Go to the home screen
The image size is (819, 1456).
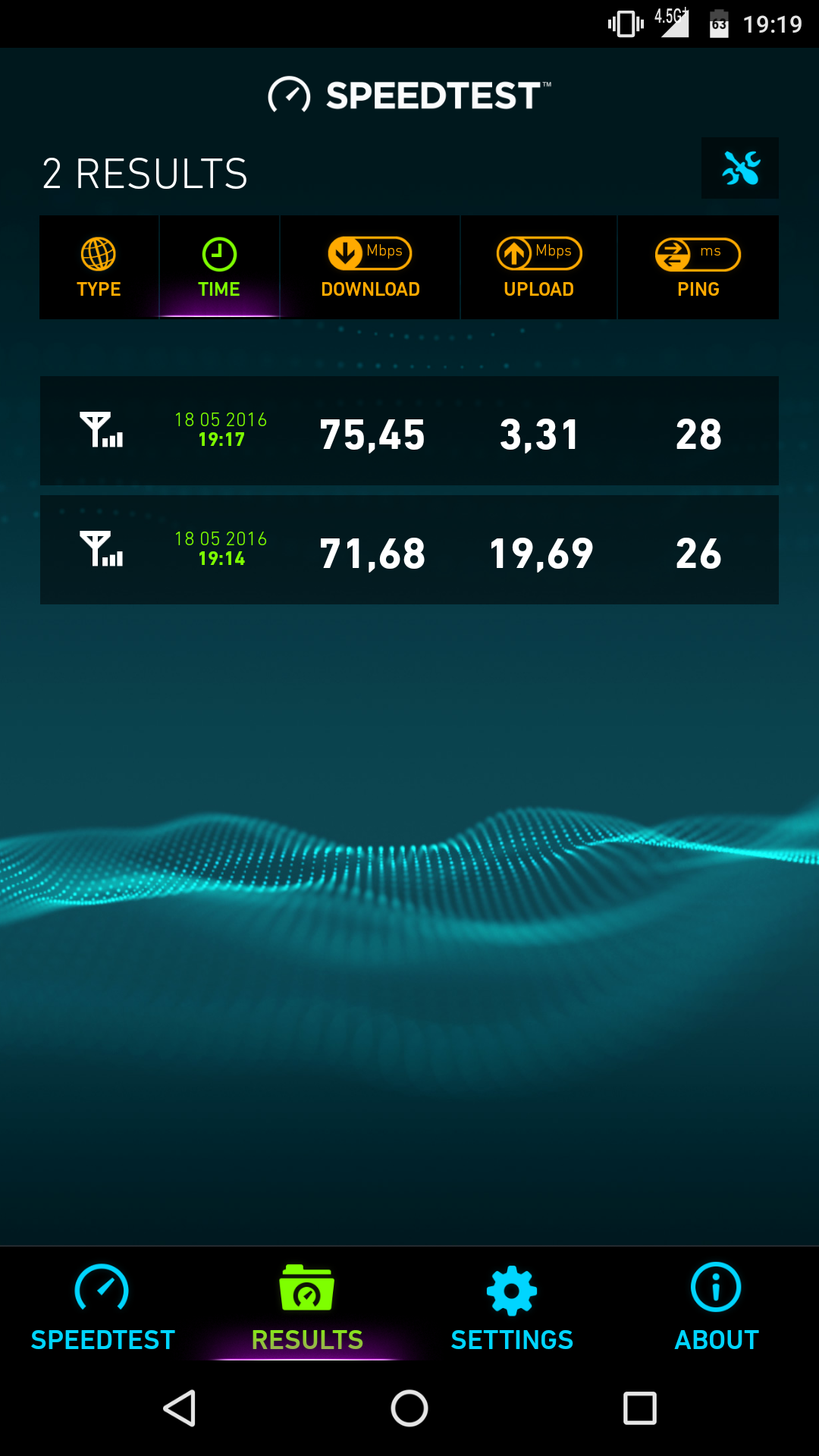point(409,1408)
